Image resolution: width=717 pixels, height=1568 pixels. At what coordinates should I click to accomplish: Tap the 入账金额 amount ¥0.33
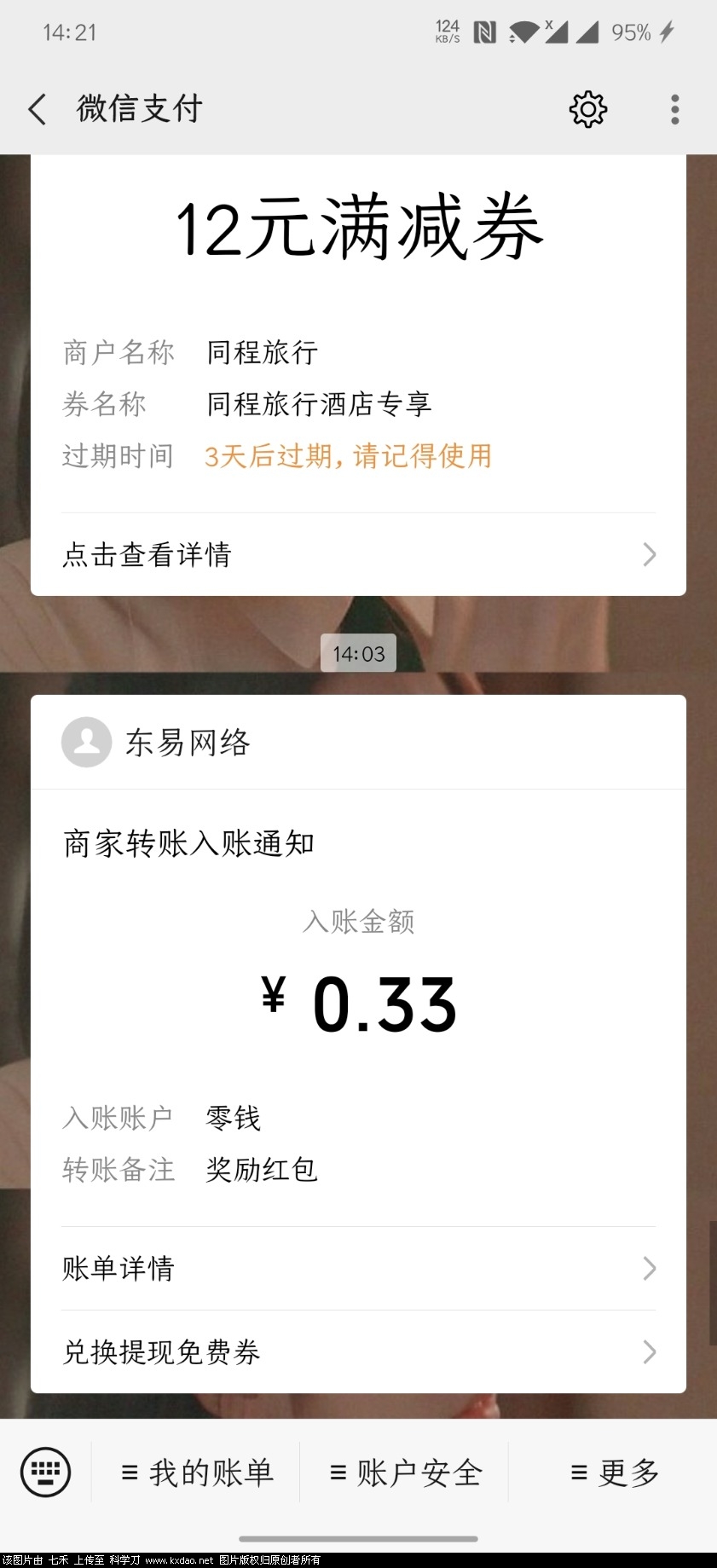358,1002
